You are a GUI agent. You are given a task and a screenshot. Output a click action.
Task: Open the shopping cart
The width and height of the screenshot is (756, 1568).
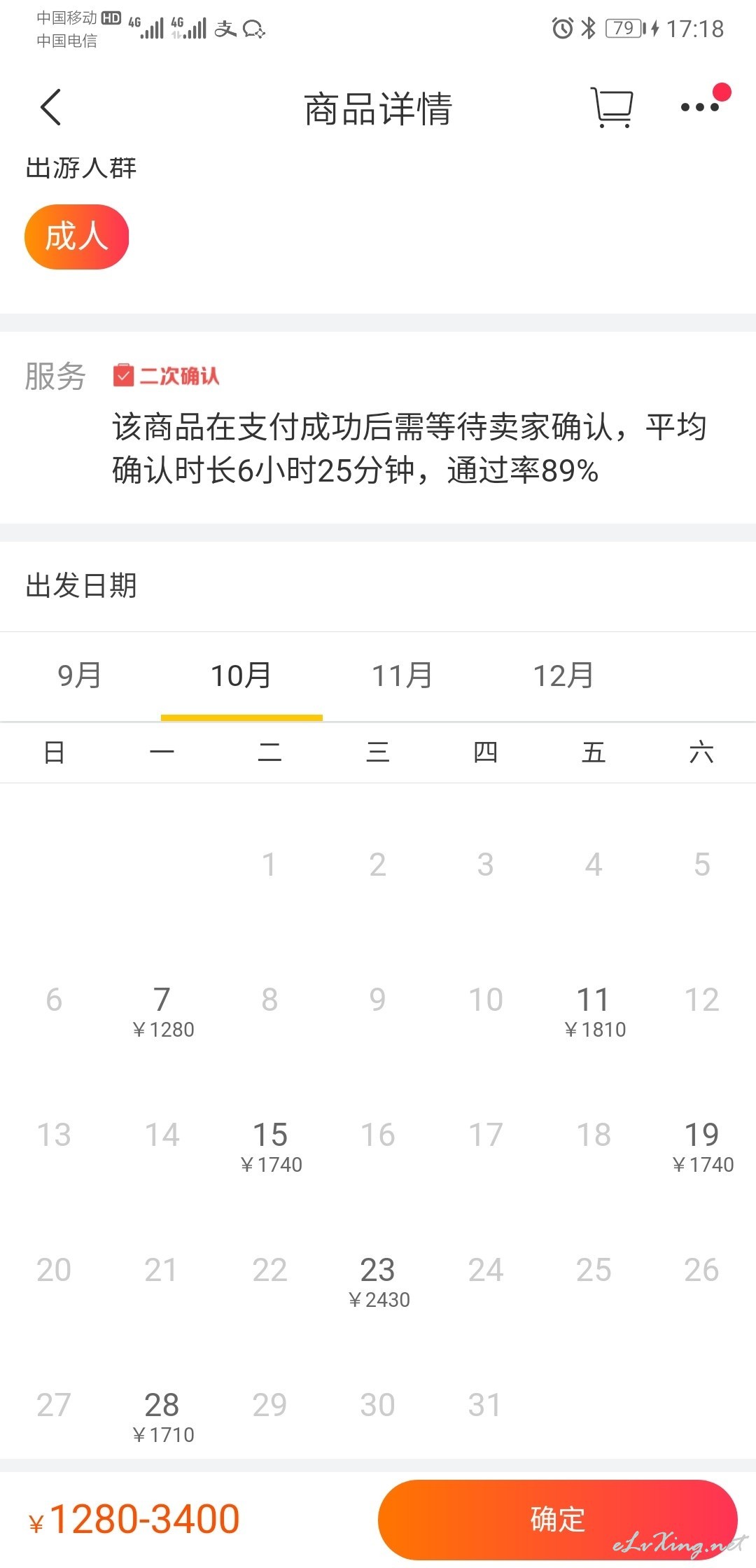[612, 107]
